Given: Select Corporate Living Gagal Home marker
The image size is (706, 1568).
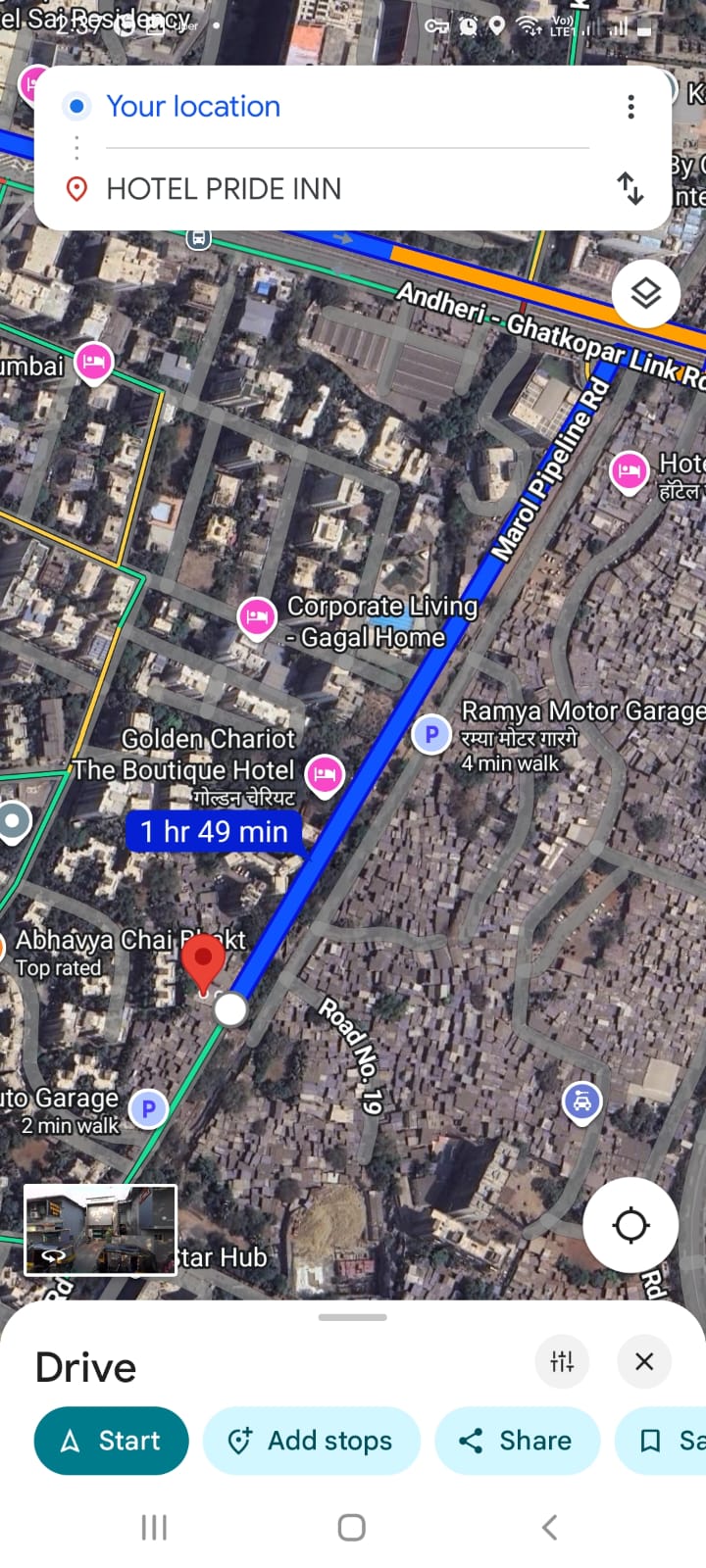Looking at the screenshot, I should [257, 617].
